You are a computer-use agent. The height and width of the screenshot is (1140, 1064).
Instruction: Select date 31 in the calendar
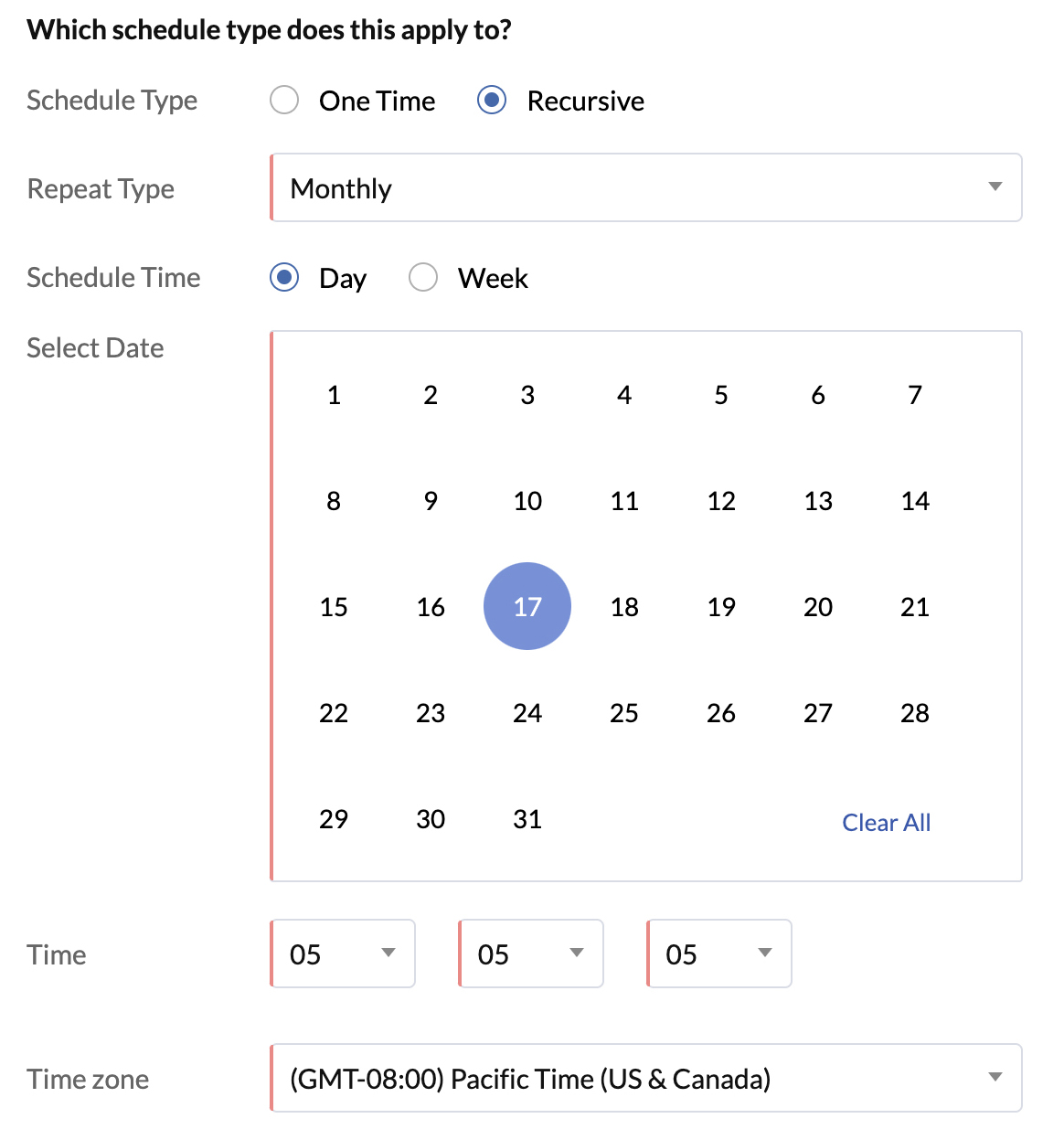click(527, 819)
